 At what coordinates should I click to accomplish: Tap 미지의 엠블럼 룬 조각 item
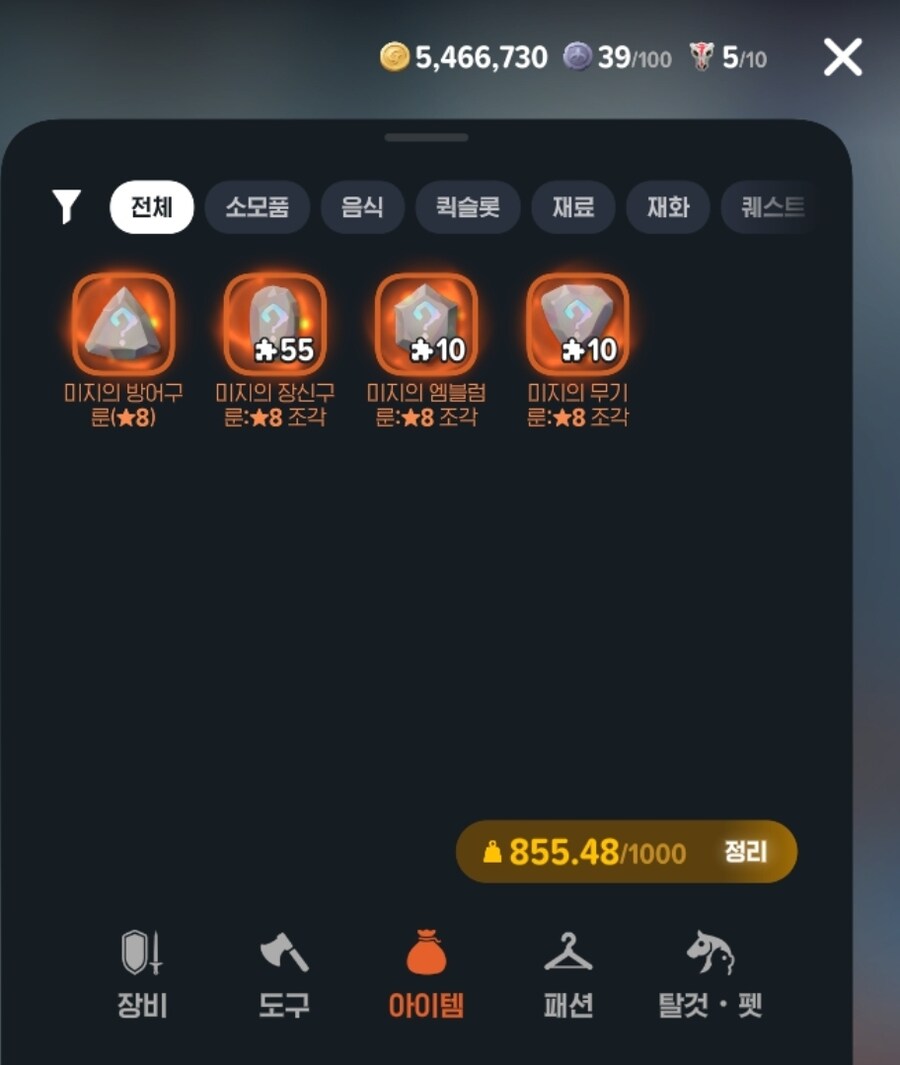(x=426, y=325)
